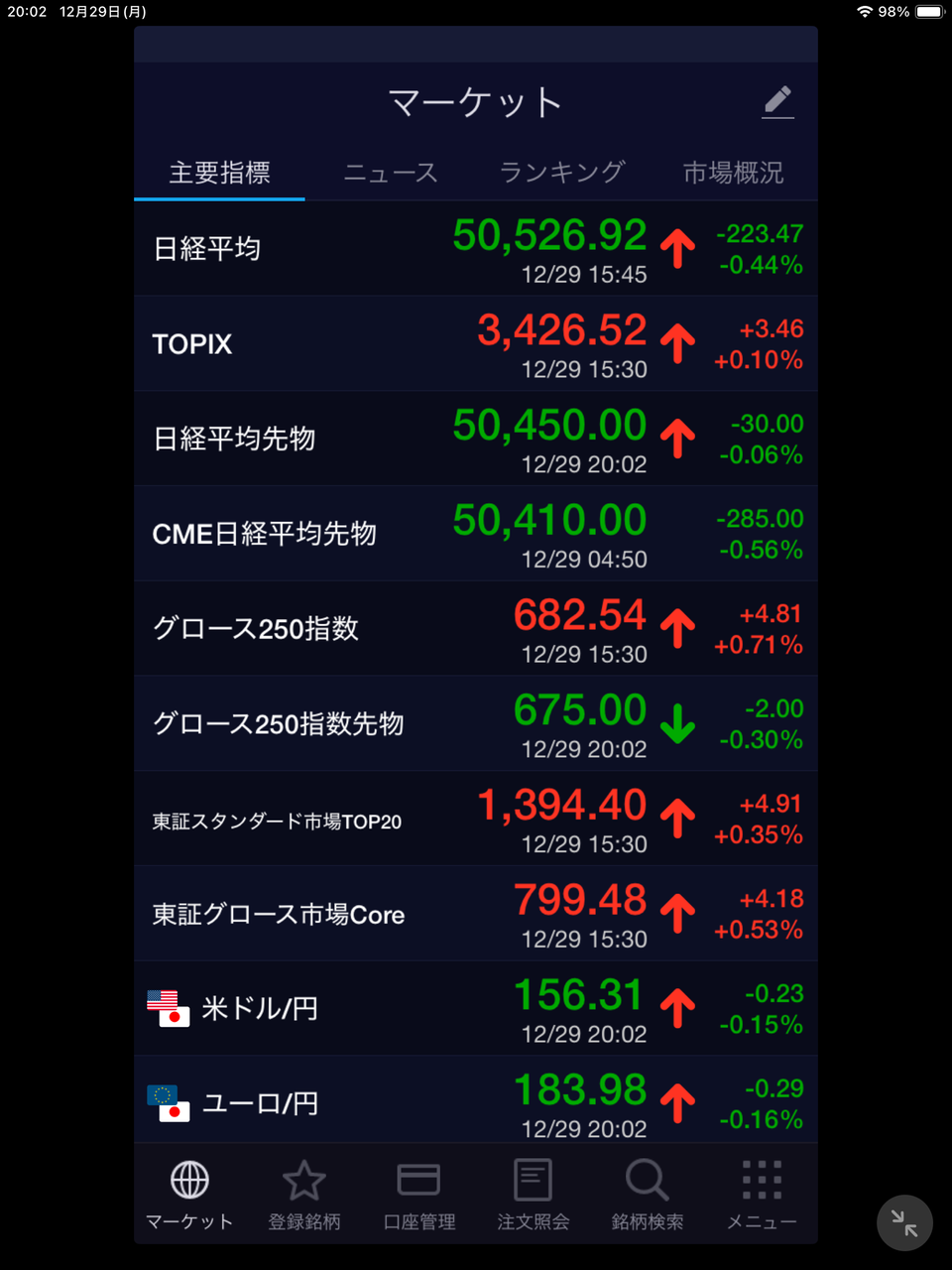The image size is (952, 1270).
Task: Tap the edit pencil icon
Action: (x=778, y=100)
